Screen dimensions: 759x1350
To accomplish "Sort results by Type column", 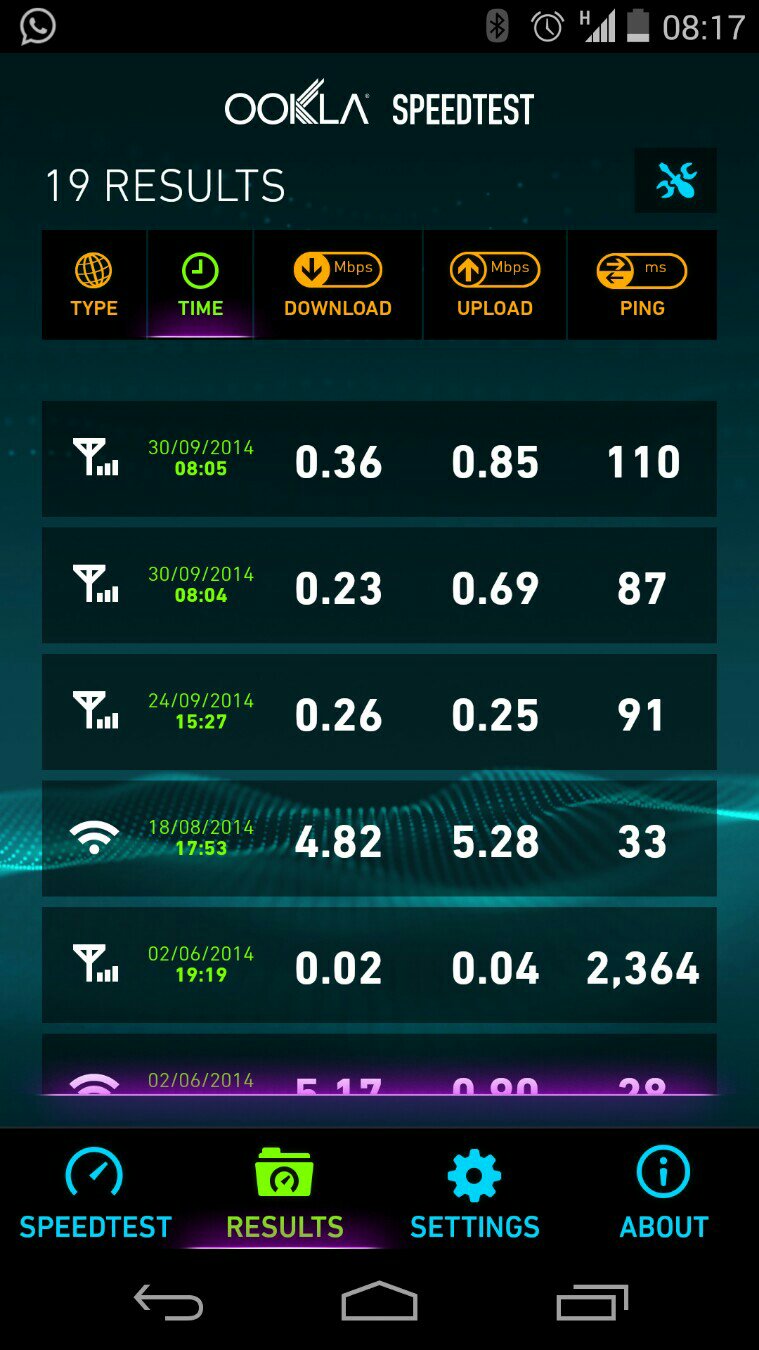I will (x=94, y=285).
